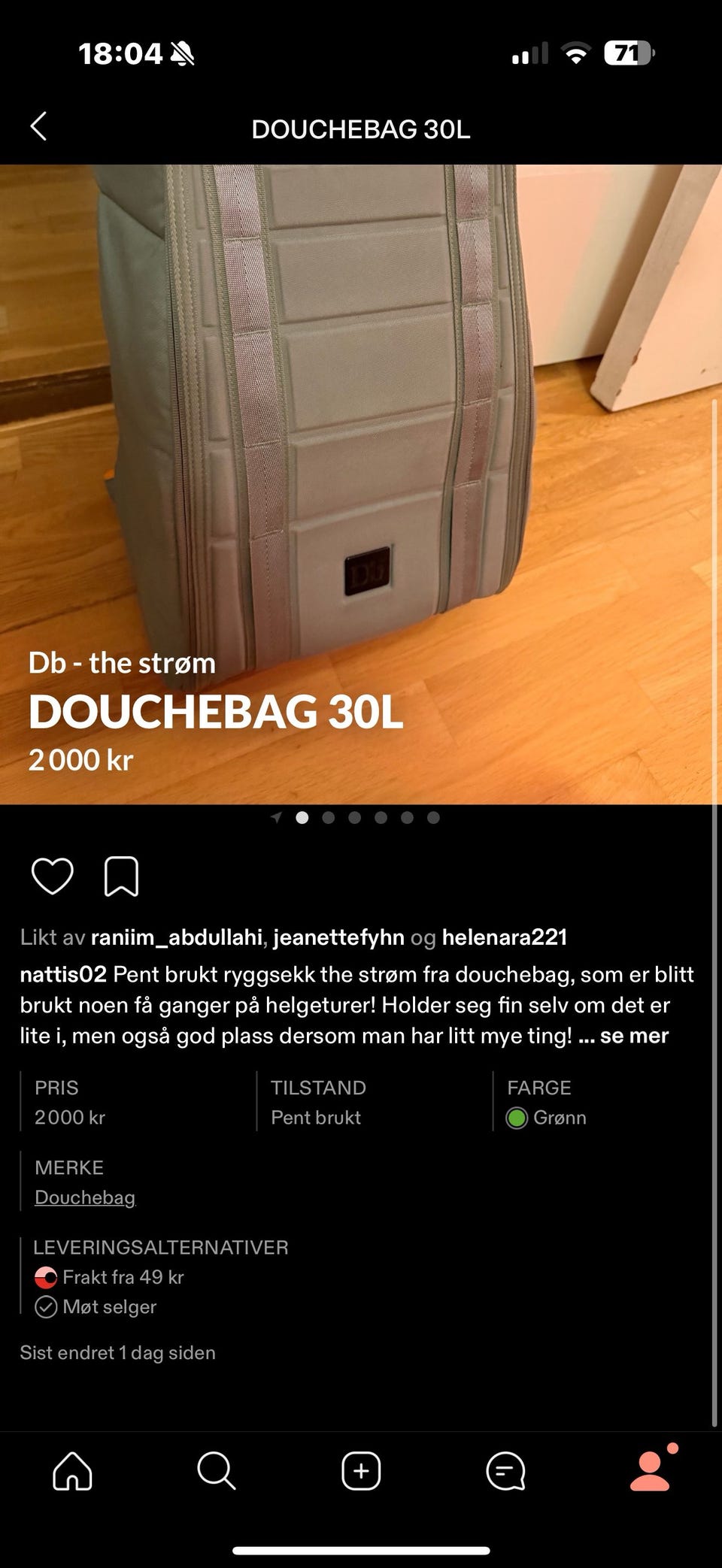Tap the Møt selger checkmark option
Image resolution: width=722 pixels, height=1568 pixels.
[46, 1306]
